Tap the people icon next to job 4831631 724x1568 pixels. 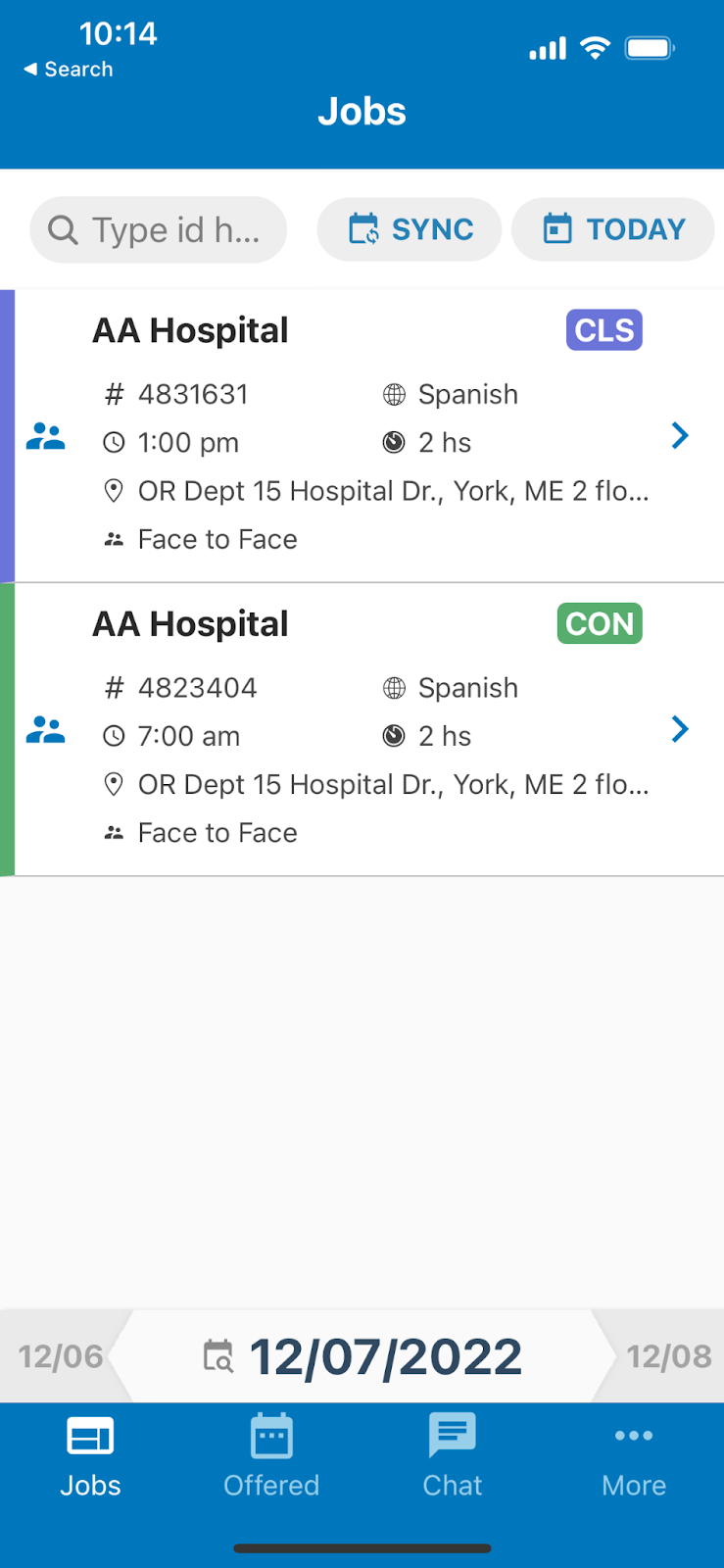coord(45,435)
